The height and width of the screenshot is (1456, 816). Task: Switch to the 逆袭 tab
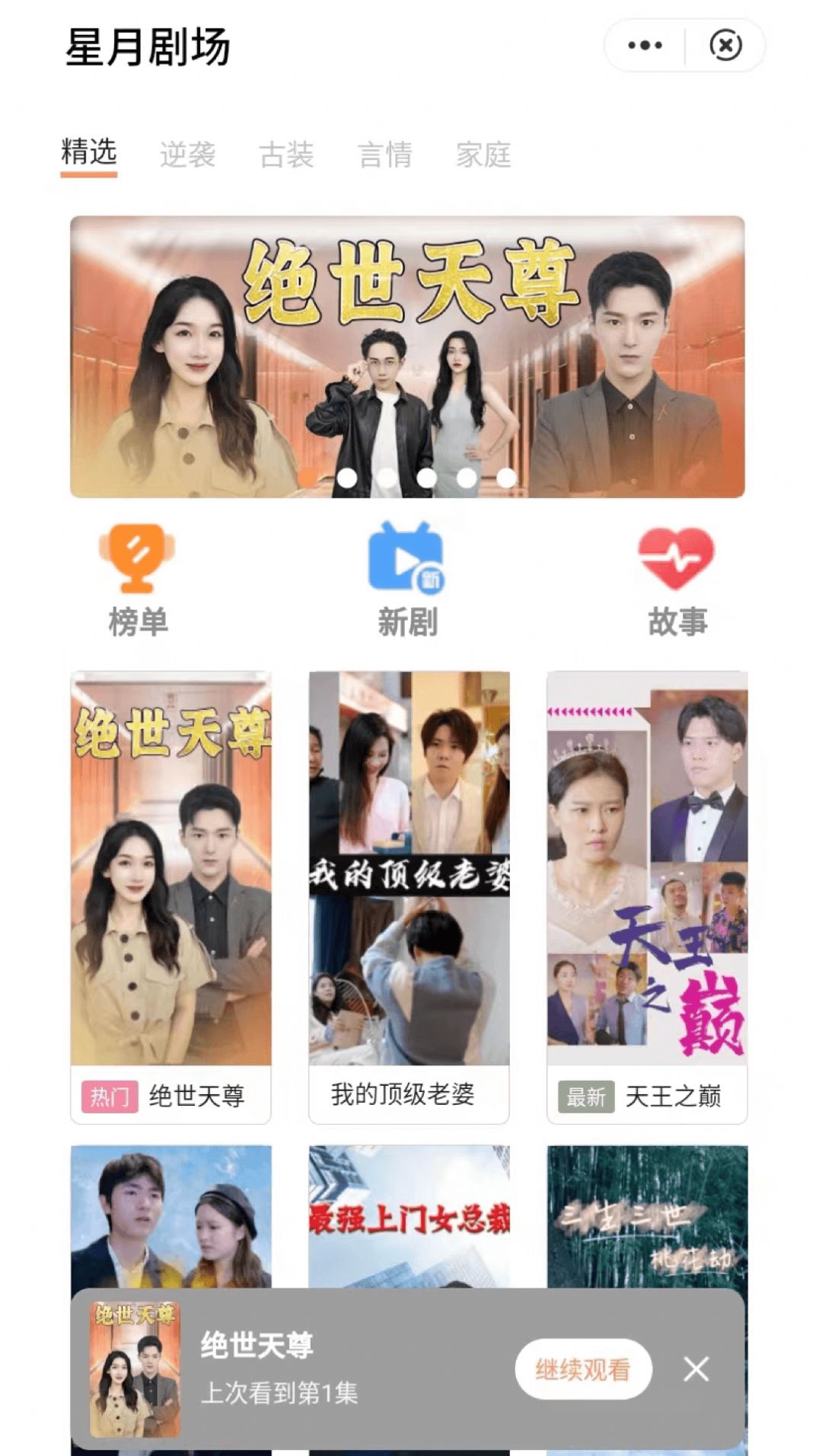click(187, 155)
